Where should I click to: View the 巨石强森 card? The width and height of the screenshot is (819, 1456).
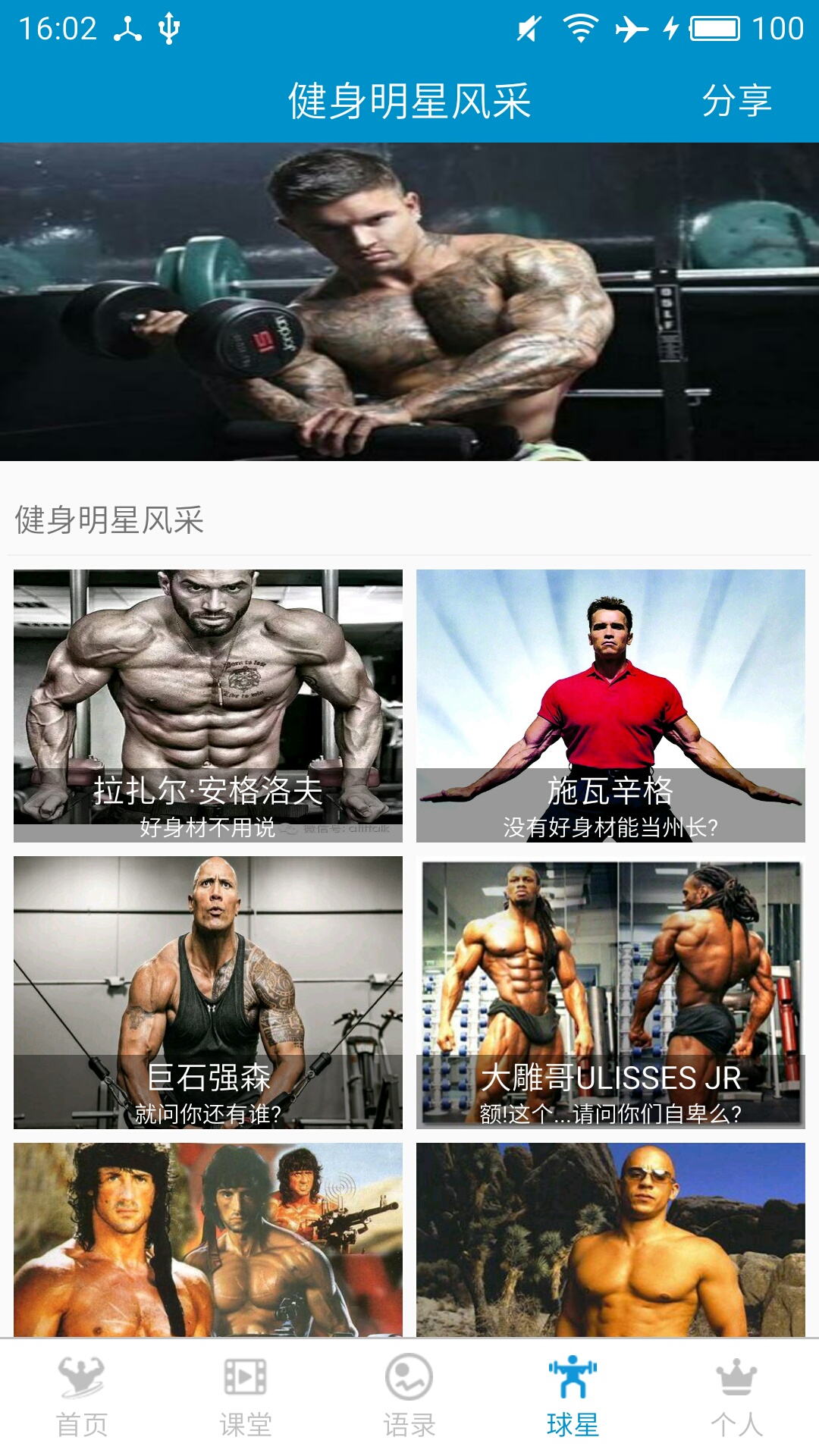pyautogui.click(x=208, y=992)
